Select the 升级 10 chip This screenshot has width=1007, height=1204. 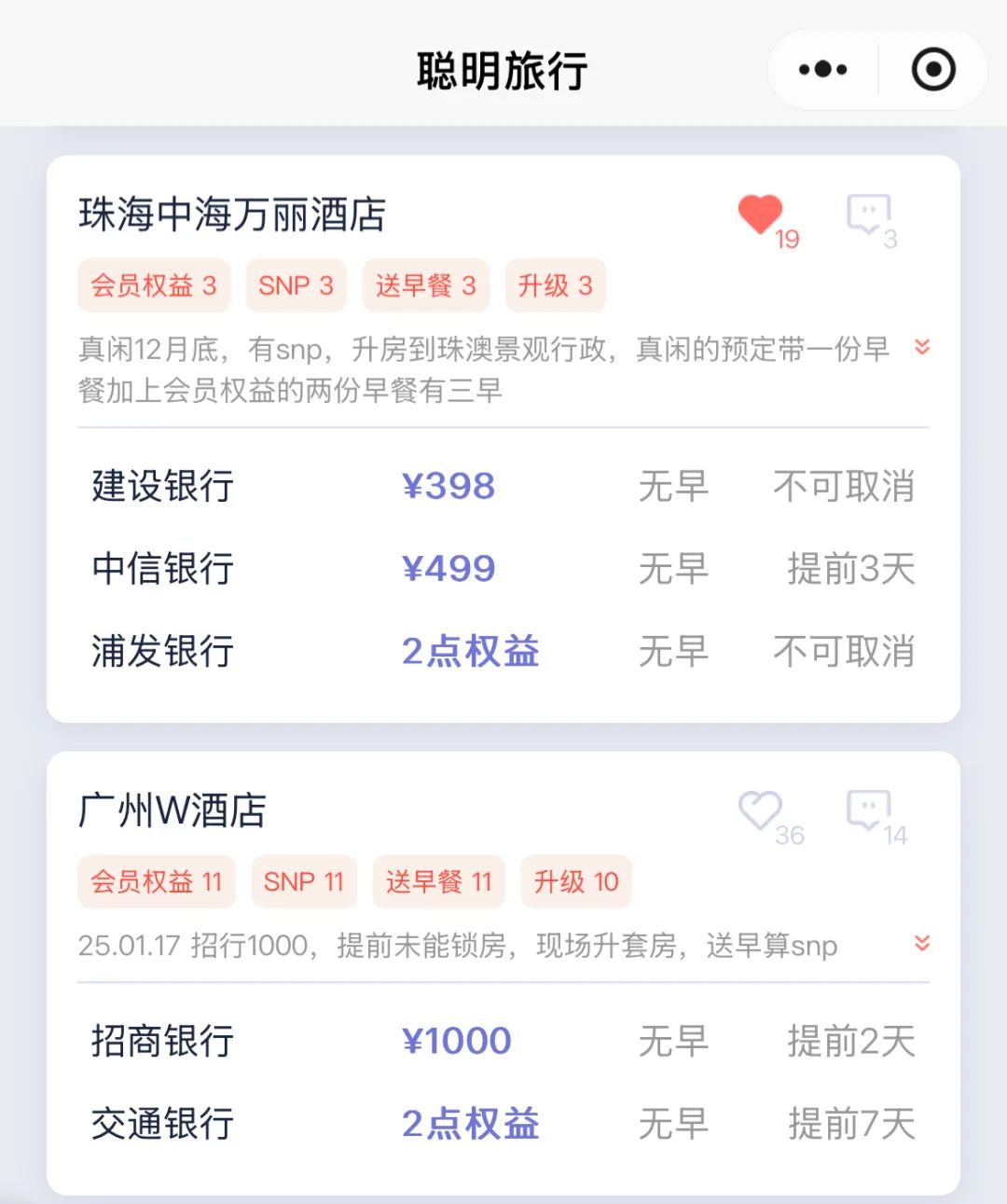coord(575,881)
